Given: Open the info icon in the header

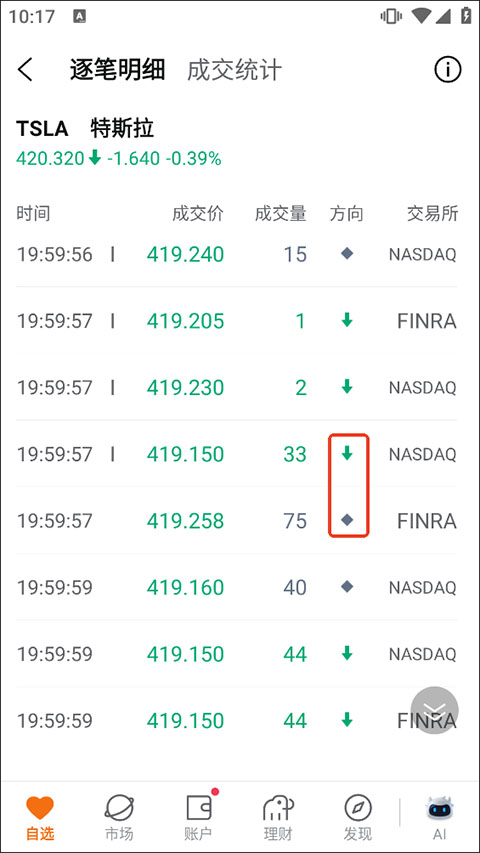Looking at the screenshot, I should [x=447, y=70].
